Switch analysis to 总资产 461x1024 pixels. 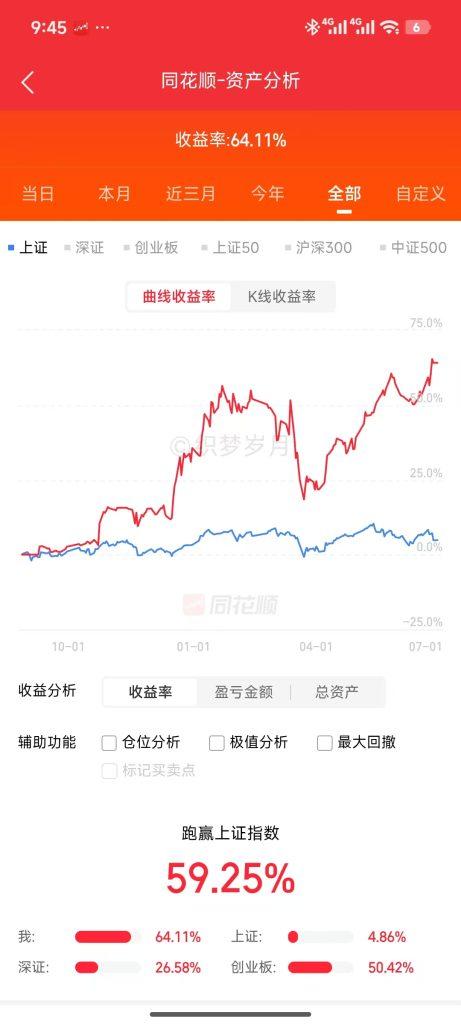337,692
